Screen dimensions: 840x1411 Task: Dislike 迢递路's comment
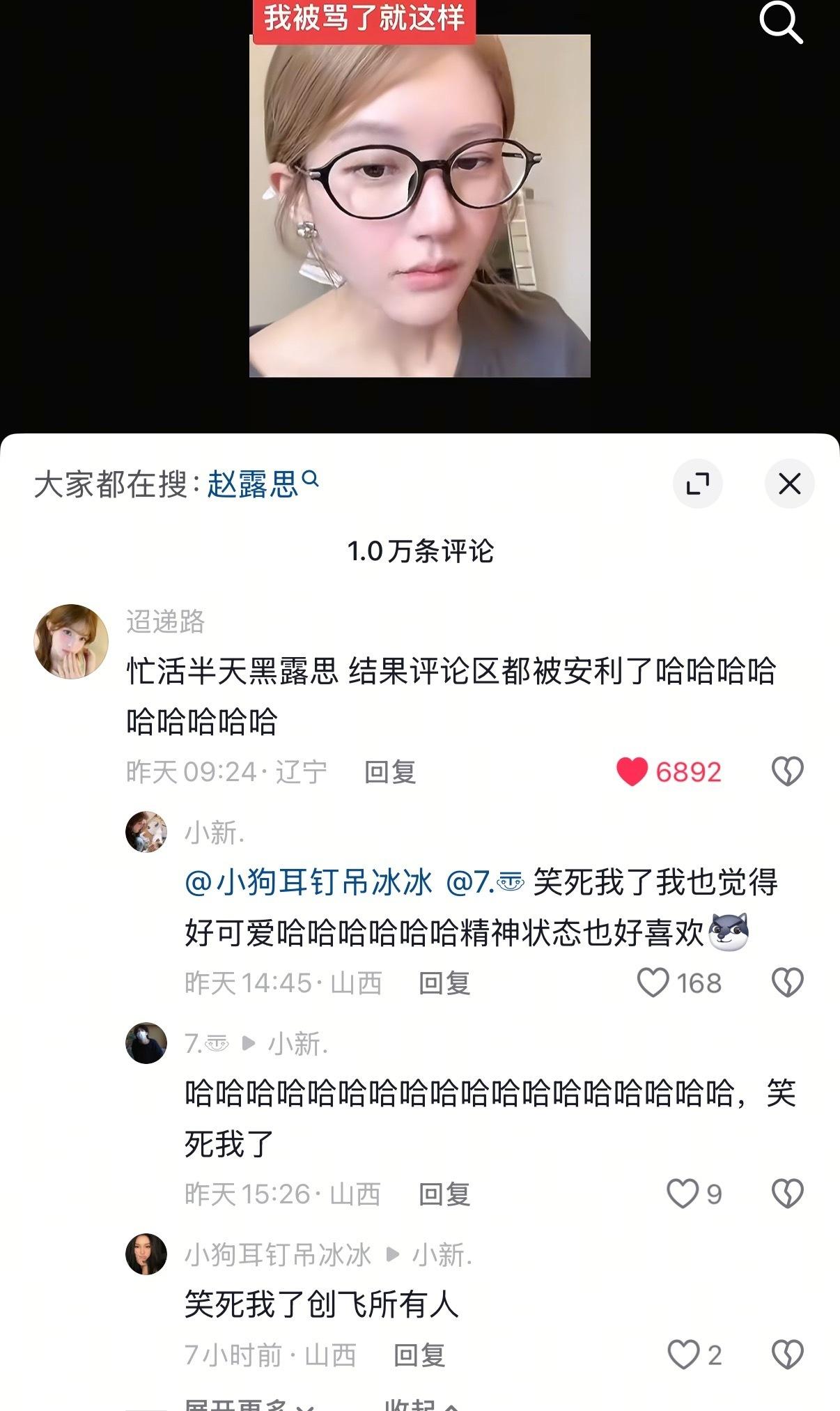click(x=787, y=771)
